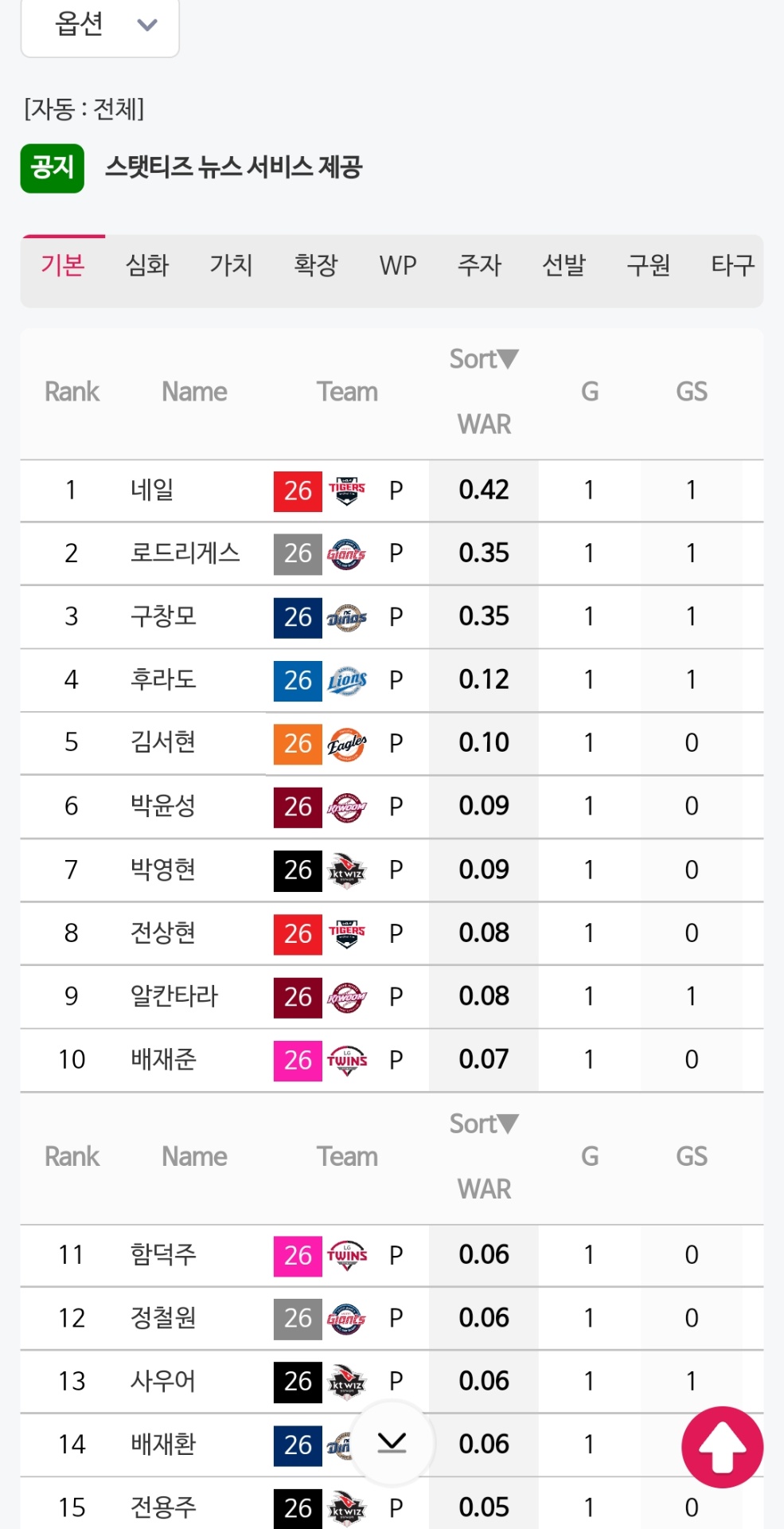The width and height of the screenshot is (784, 1529).
Task: Open player 함덕주's page
Action: pos(163,1255)
